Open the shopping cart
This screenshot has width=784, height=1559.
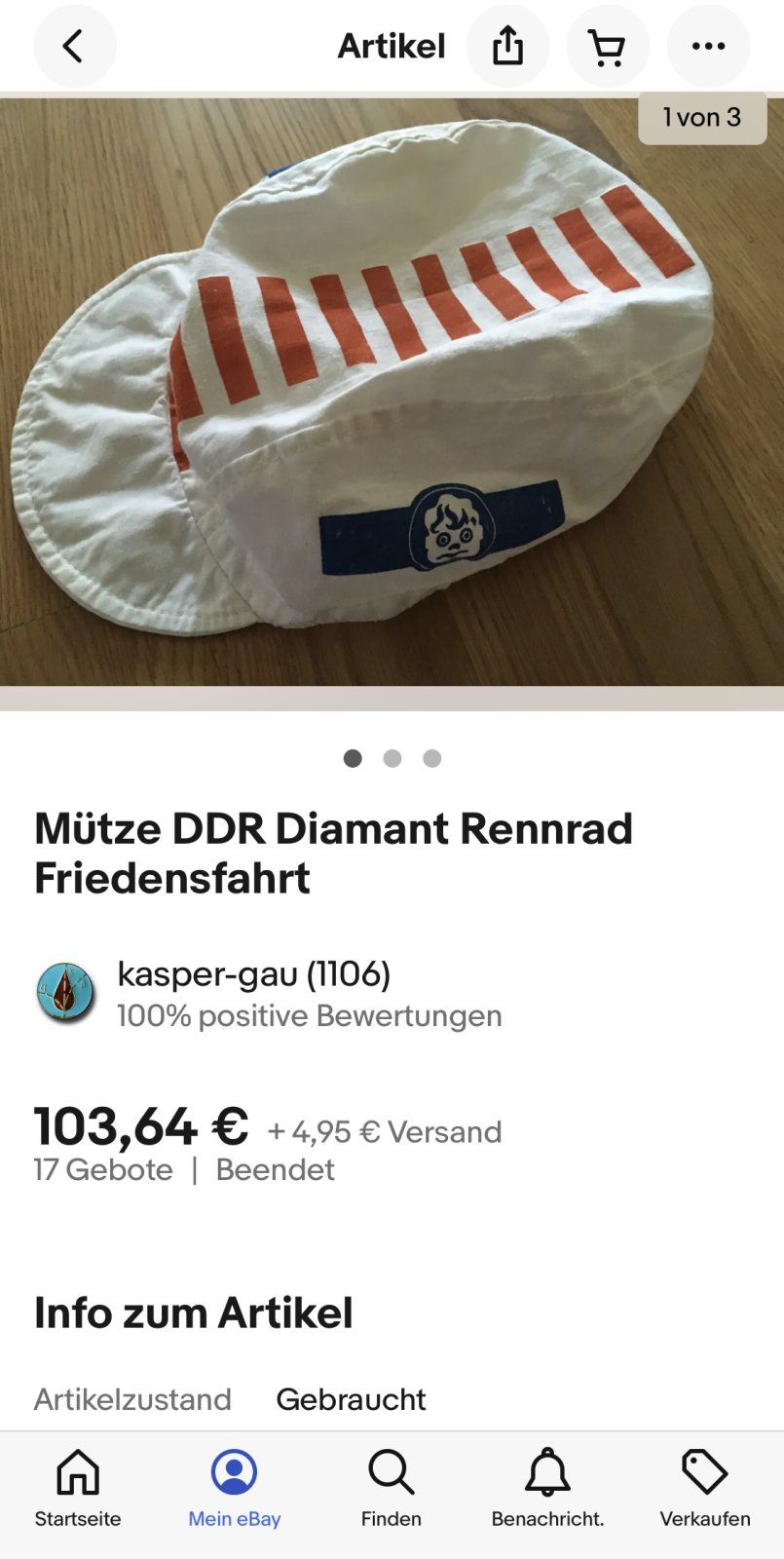[x=608, y=46]
